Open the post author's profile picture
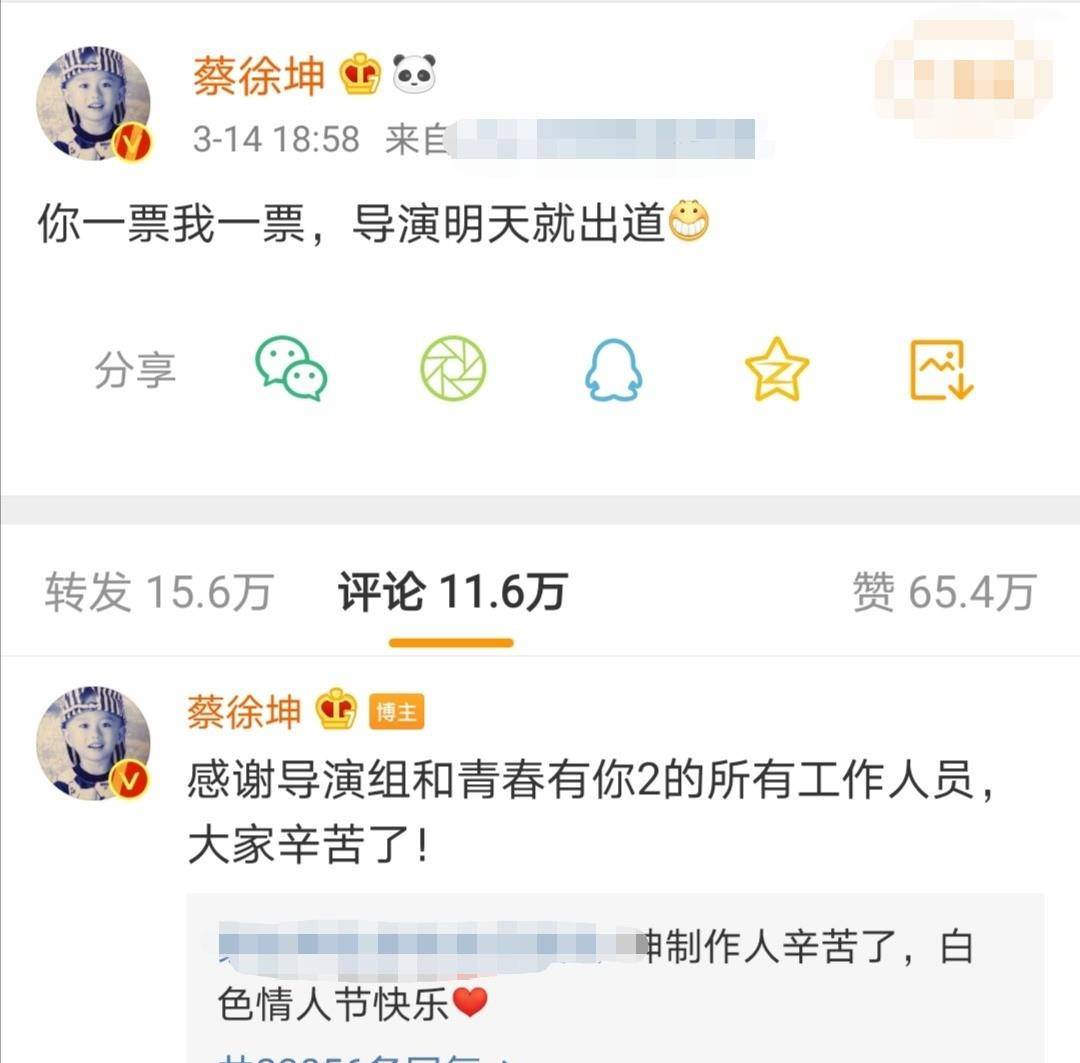Screen dimensions: 1080x1063 coord(93,102)
